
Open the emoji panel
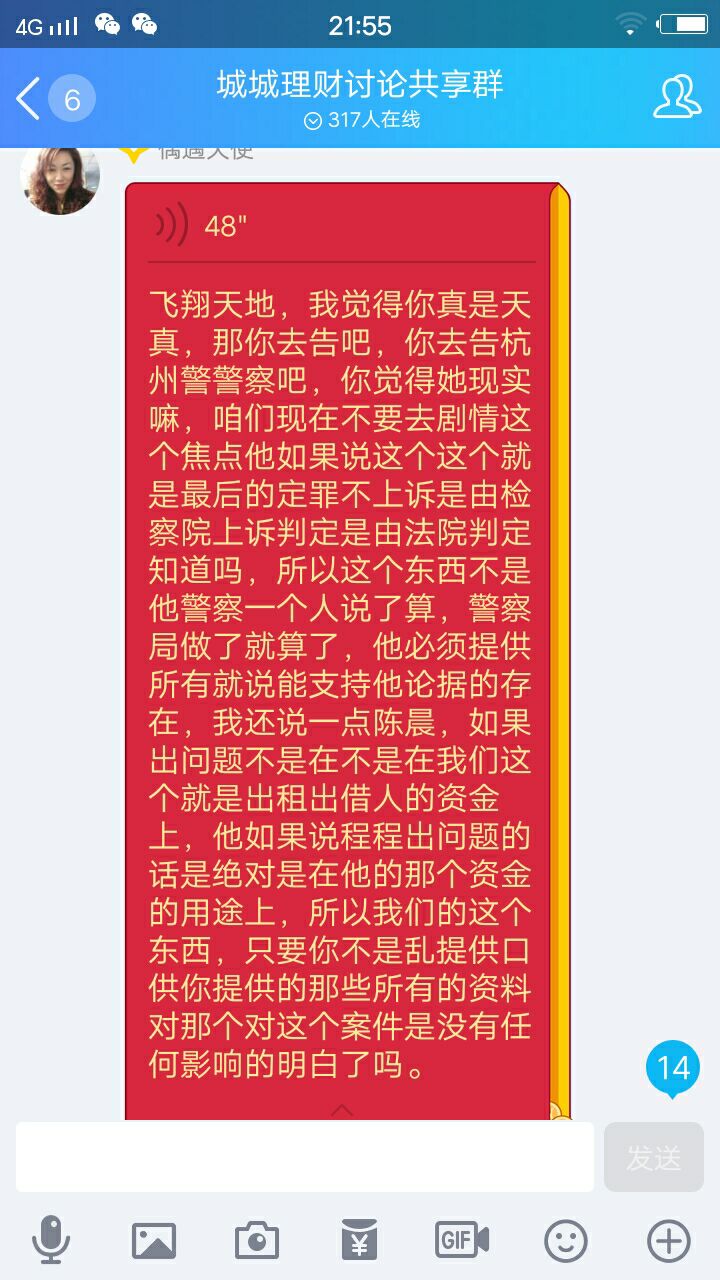pyautogui.click(x=565, y=1241)
